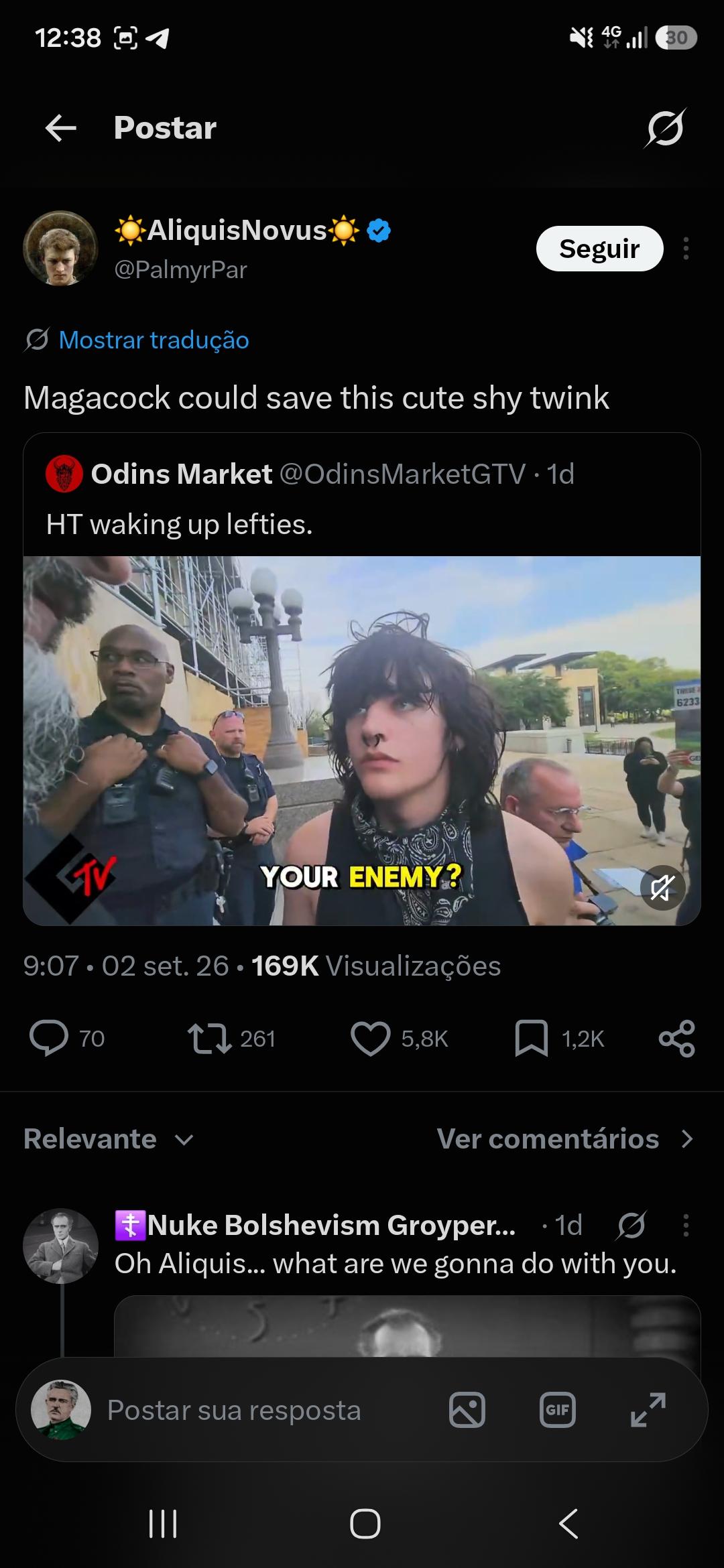
Task: Attach an image to the reply
Action: [x=467, y=1410]
